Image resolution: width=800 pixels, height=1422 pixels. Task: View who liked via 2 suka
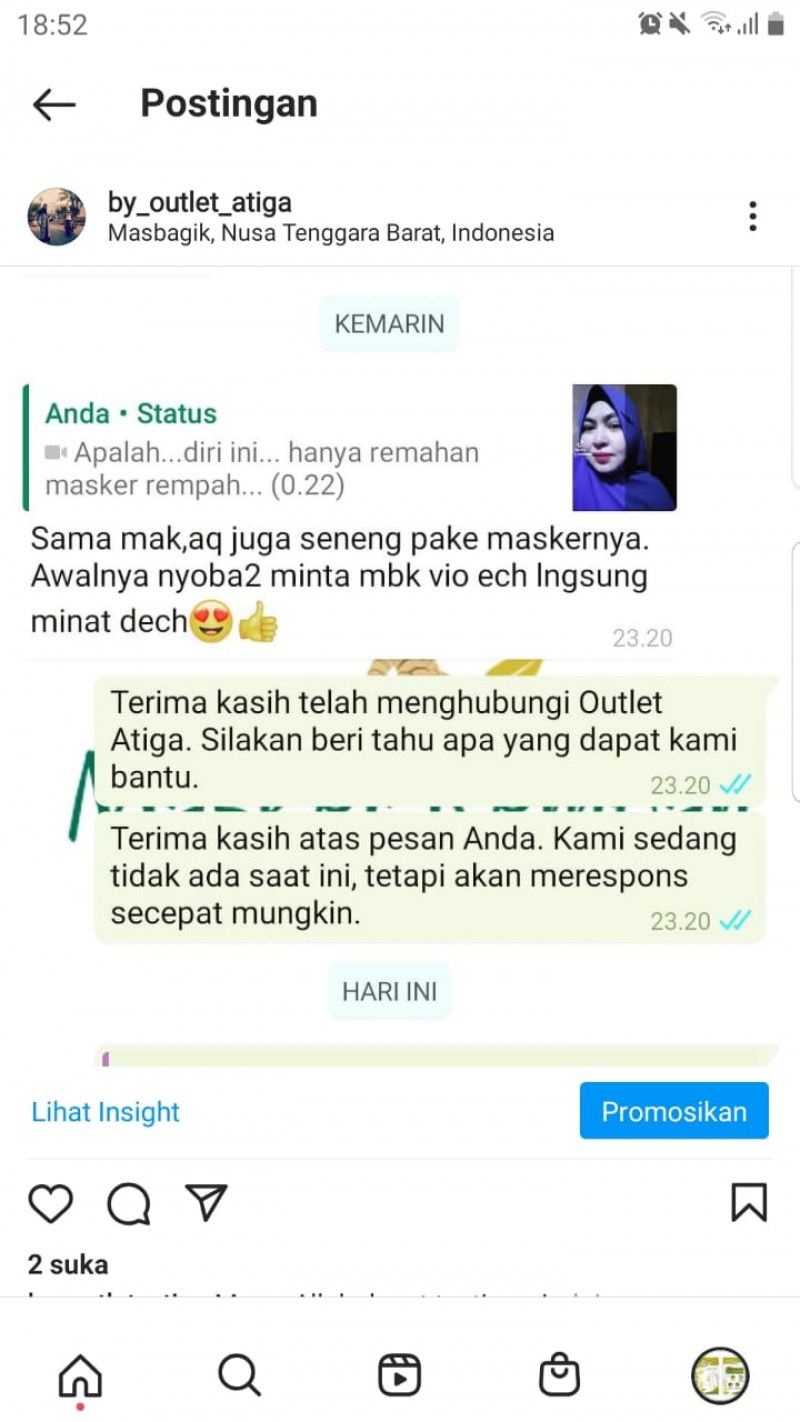[68, 1265]
